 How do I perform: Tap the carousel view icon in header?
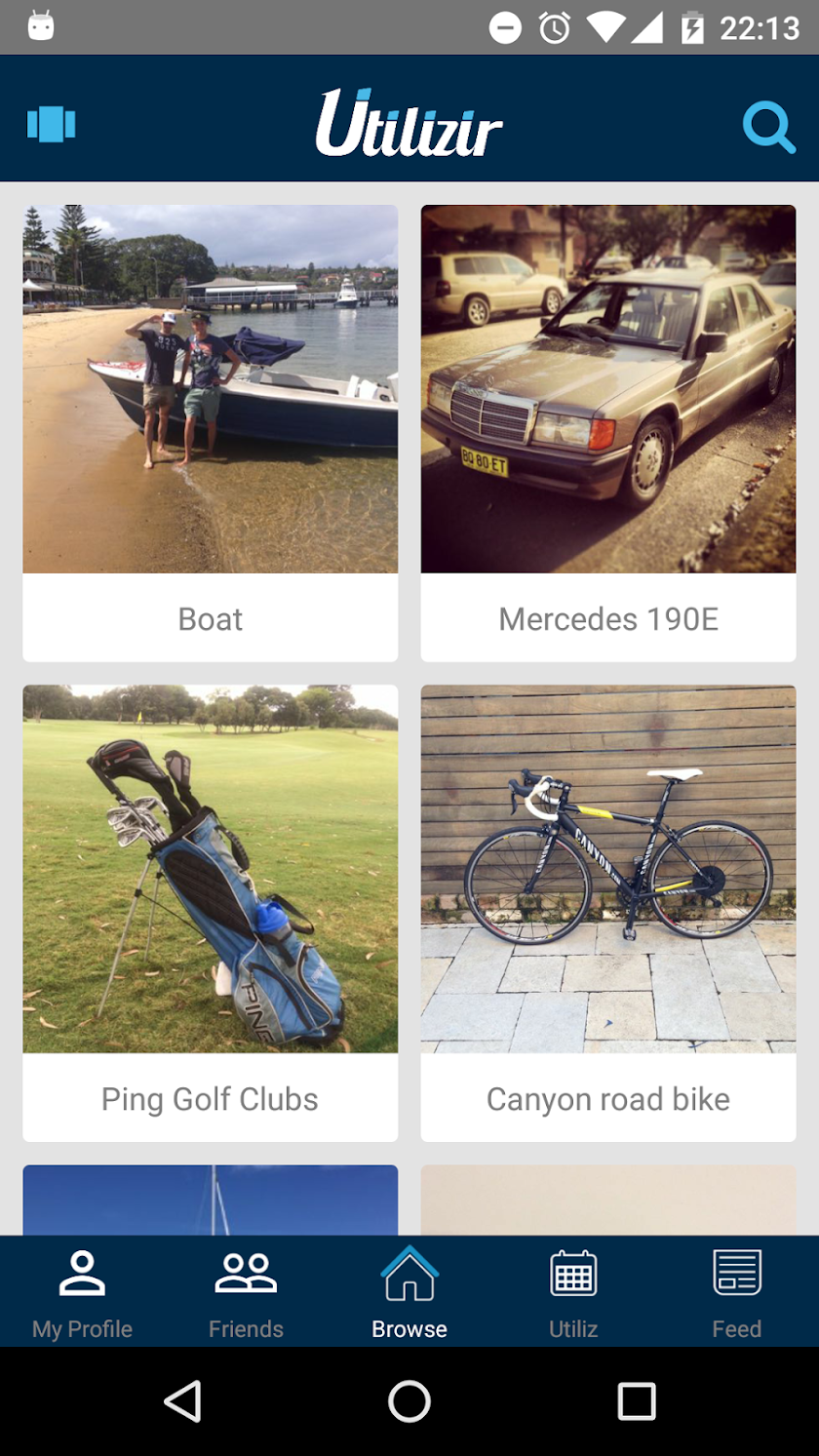[51, 125]
